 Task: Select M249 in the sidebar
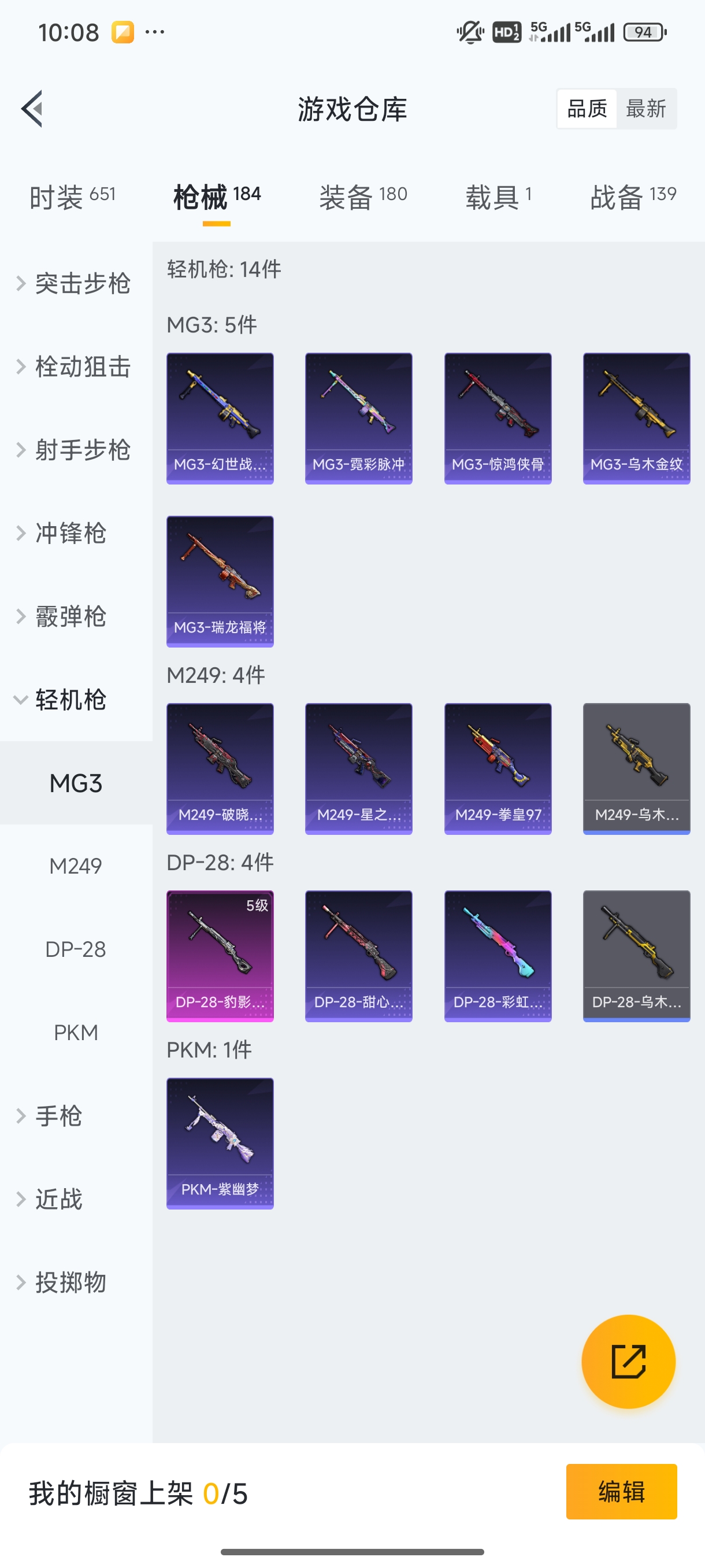pyautogui.click(x=76, y=866)
